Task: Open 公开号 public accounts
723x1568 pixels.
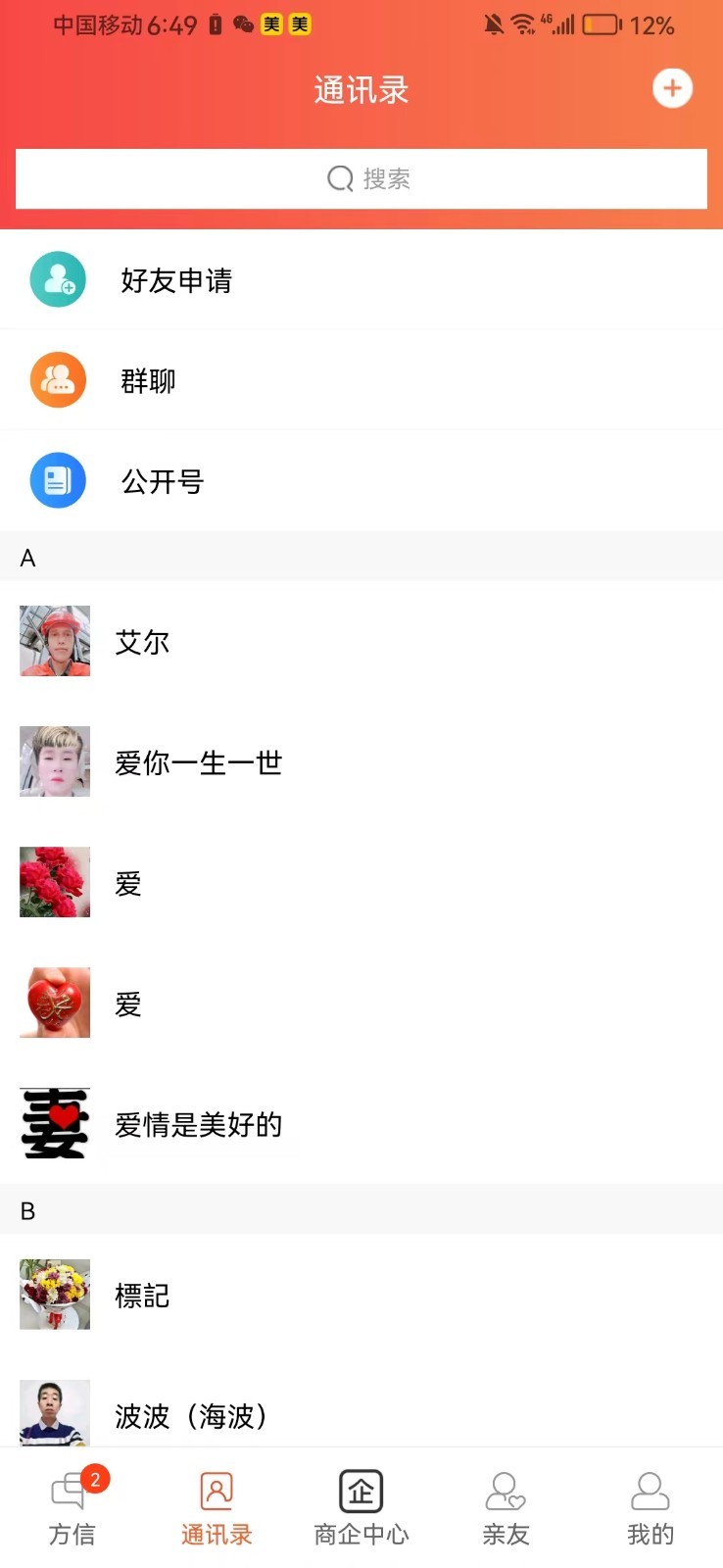Action: pyautogui.click(x=162, y=481)
